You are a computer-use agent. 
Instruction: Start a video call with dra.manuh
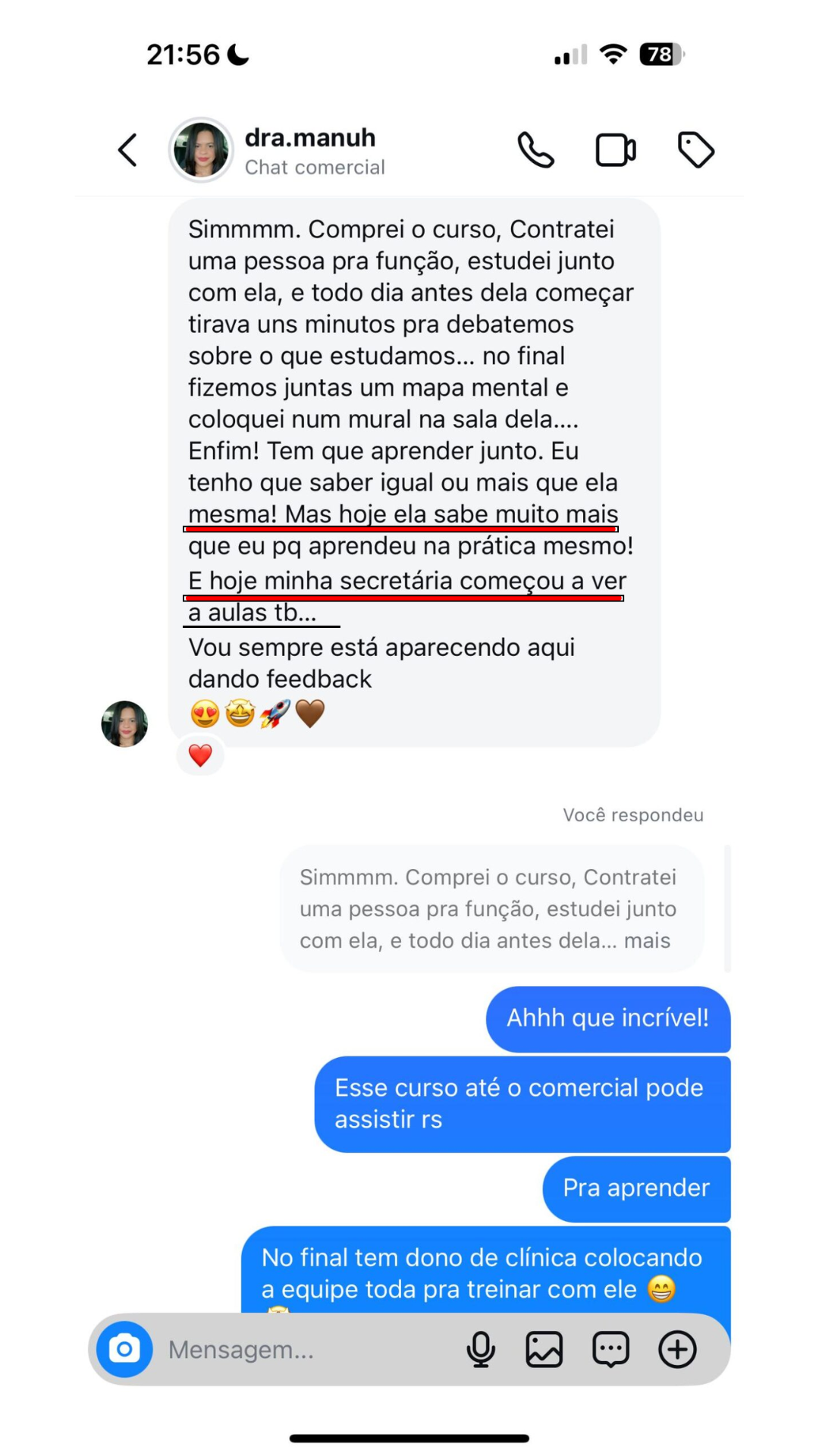point(615,150)
